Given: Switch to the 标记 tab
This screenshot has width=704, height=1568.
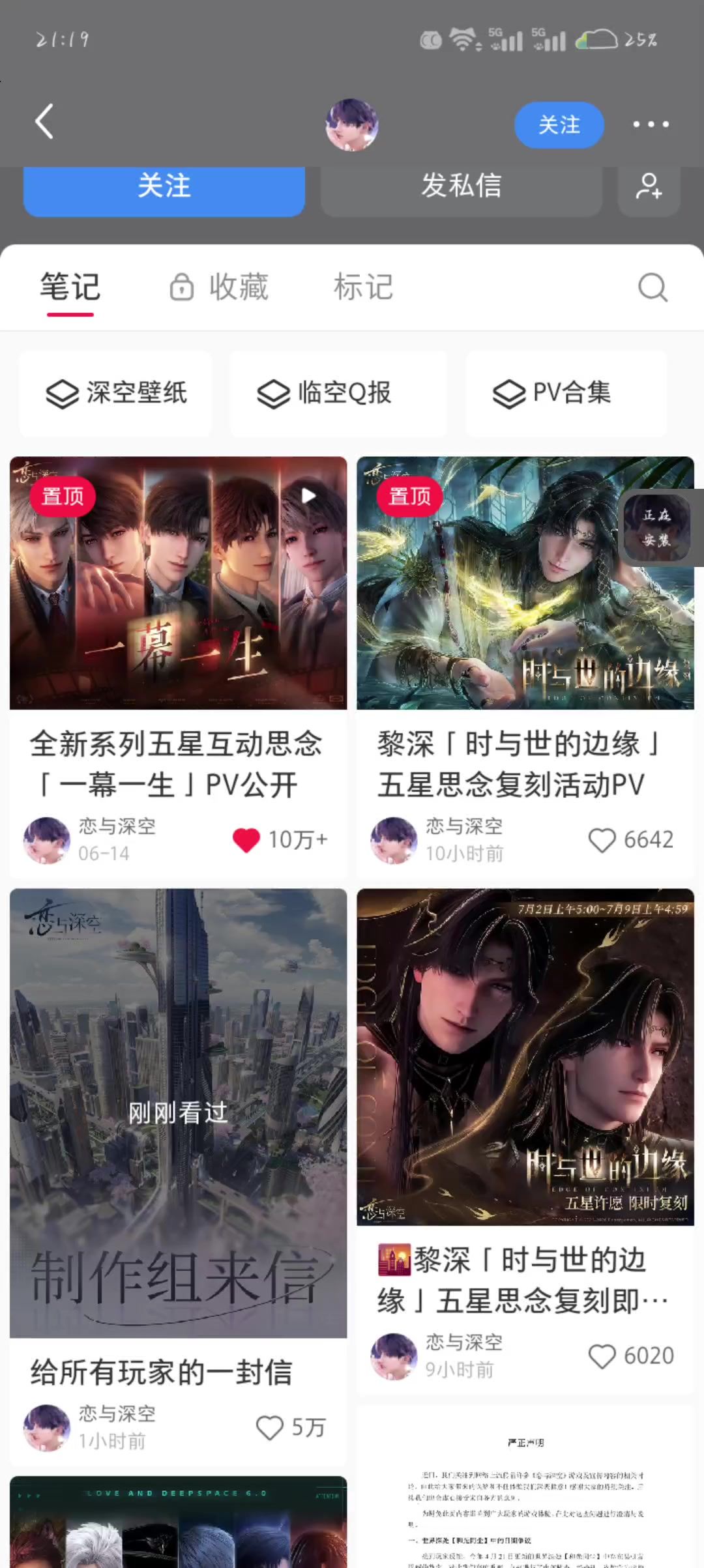Looking at the screenshot, I should [364, 287].
